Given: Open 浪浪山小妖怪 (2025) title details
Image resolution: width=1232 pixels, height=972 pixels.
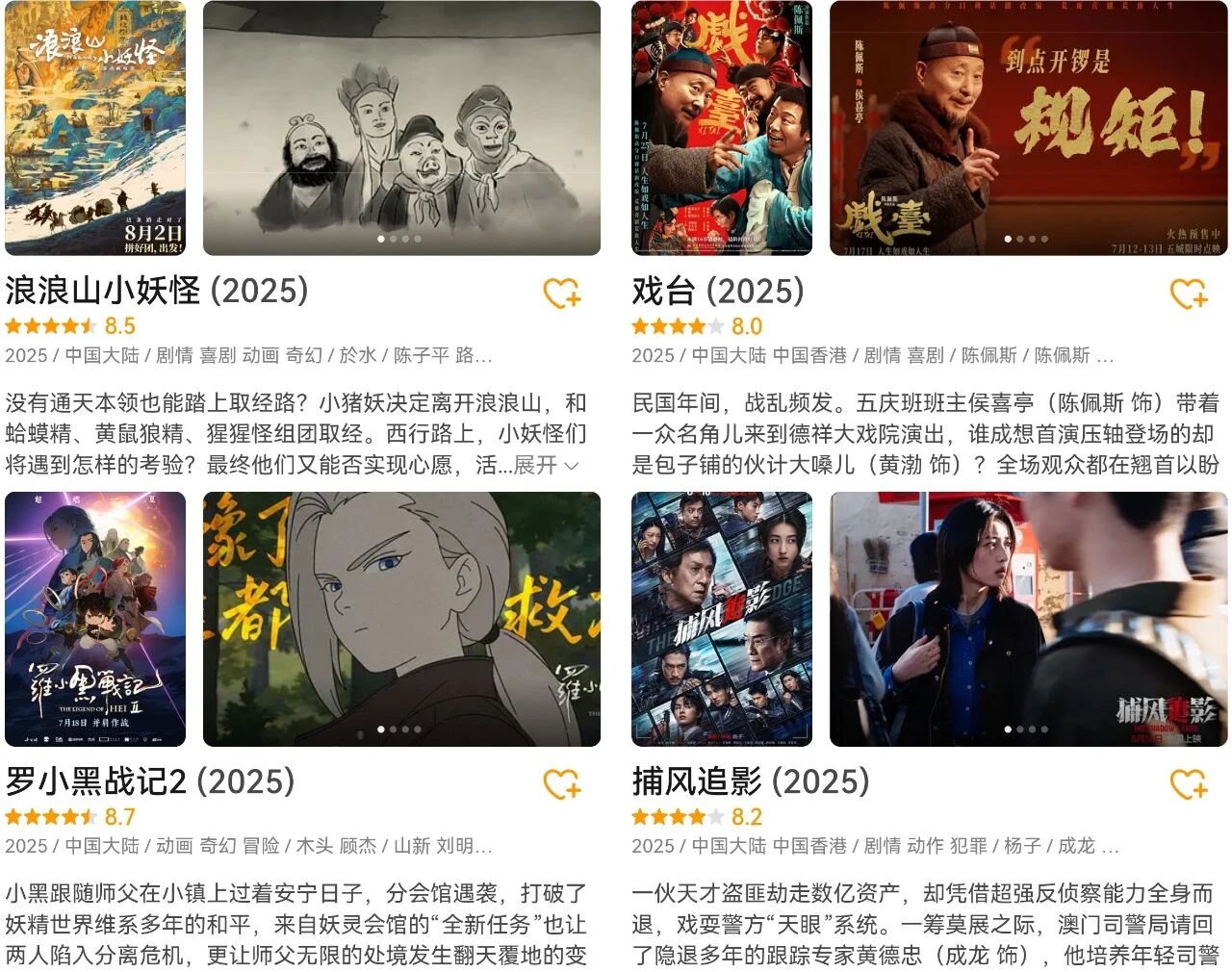Looking at the screenshot, I should click(x=157, y=291).
